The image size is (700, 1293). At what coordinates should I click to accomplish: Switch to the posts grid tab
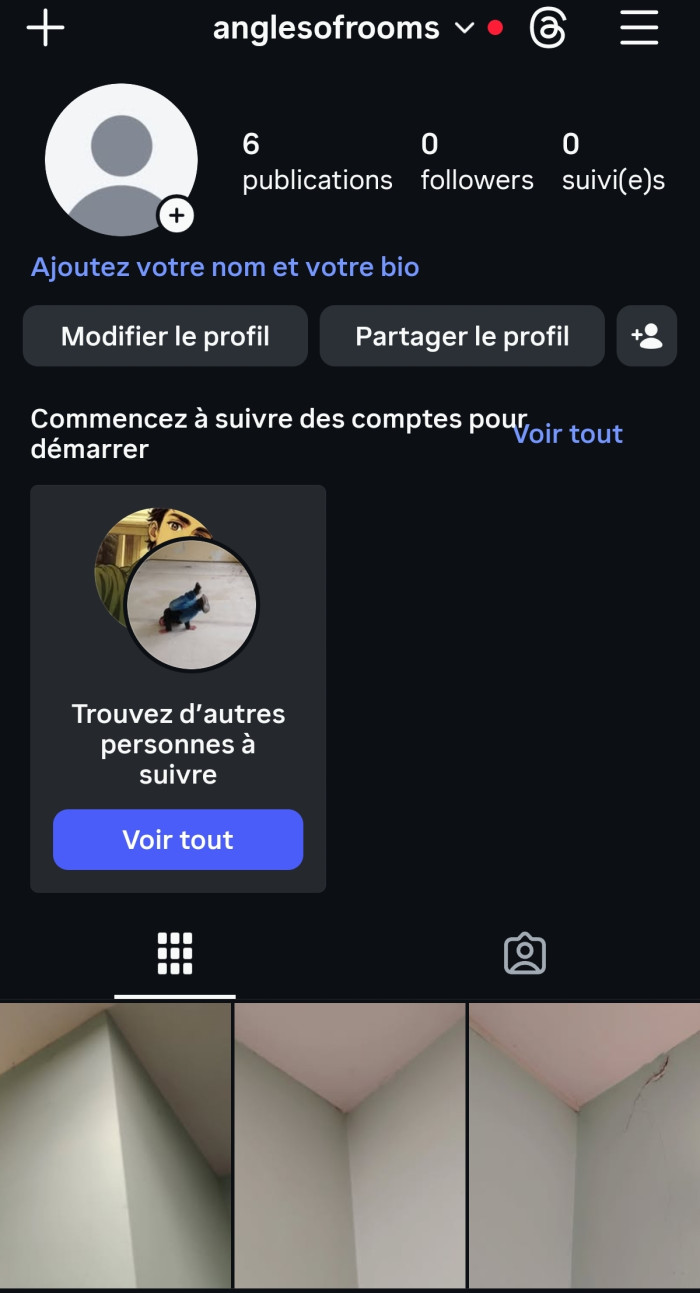point(175,954)
